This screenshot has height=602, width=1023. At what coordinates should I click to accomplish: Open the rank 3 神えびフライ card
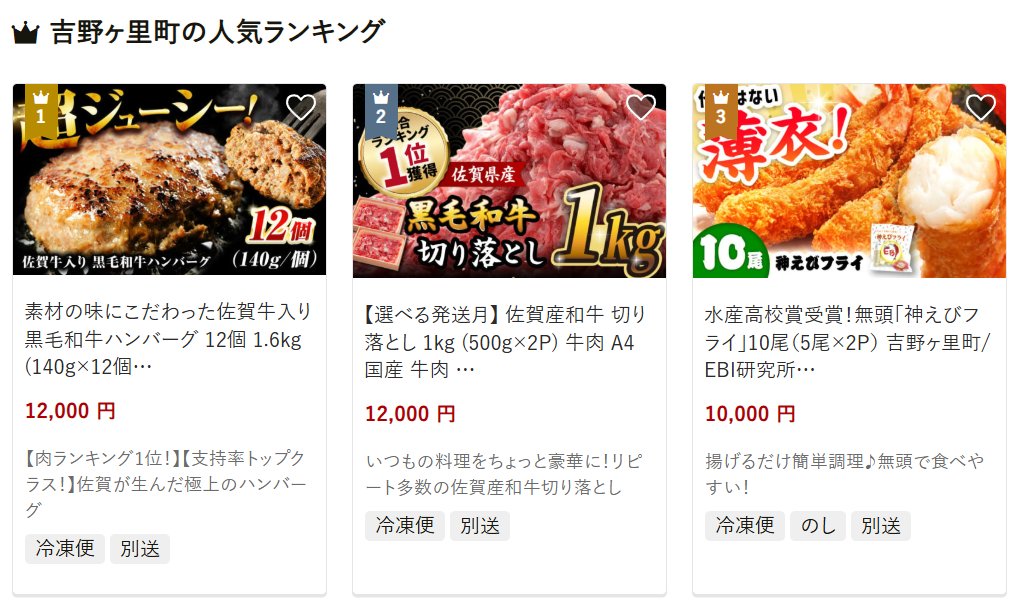click(848, 339)
